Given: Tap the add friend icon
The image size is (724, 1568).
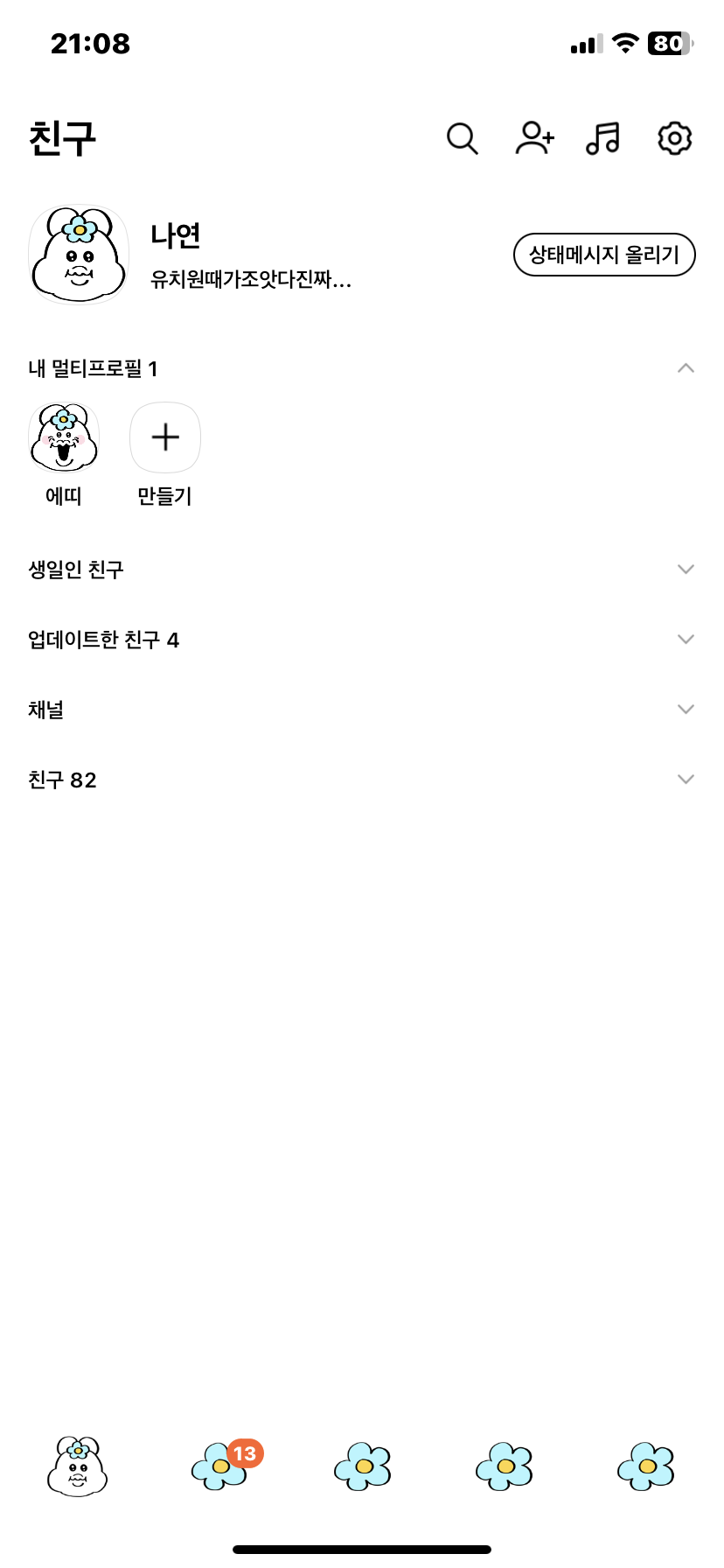Looking at the screenshot, I should (534, 138).
